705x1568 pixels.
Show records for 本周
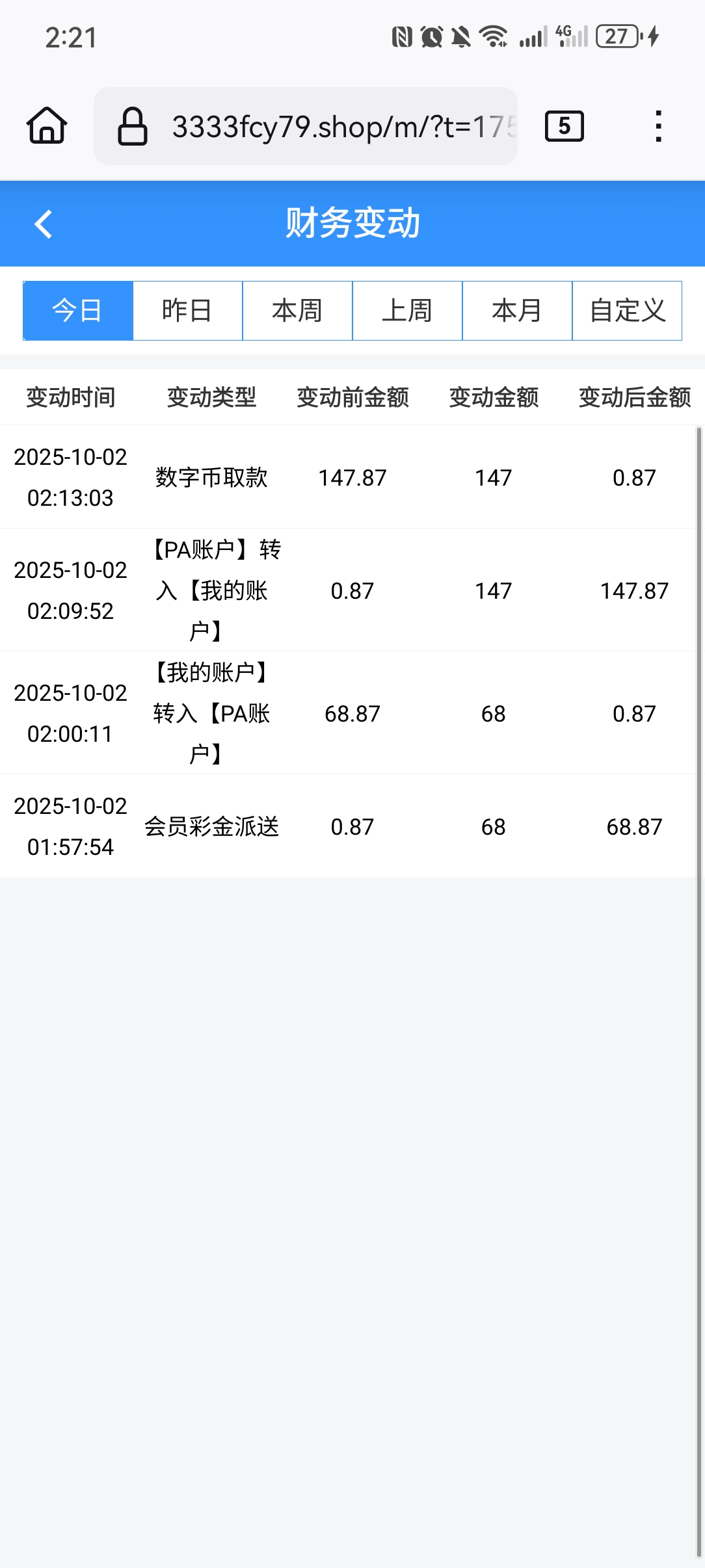297,311
